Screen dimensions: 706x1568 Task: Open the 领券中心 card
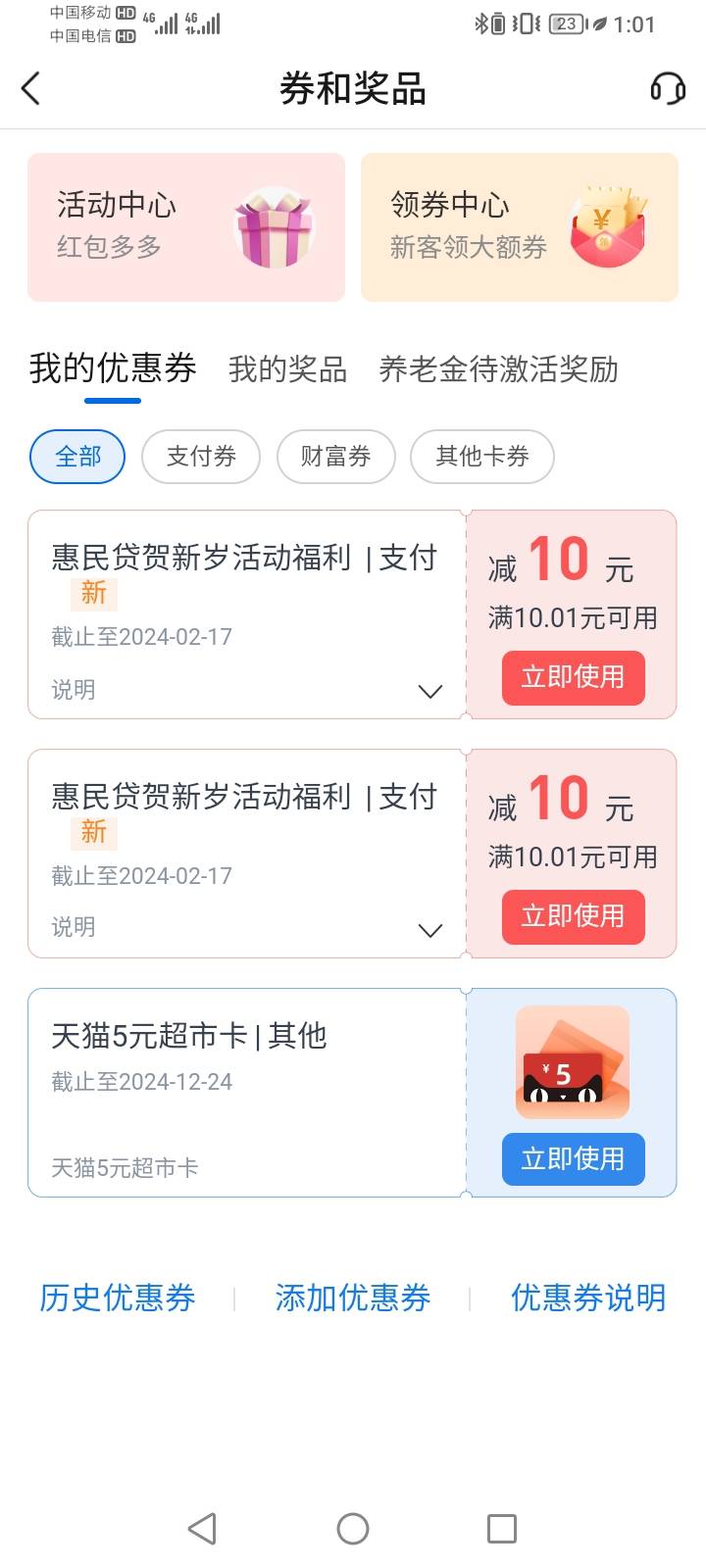(x=520, y=226)
